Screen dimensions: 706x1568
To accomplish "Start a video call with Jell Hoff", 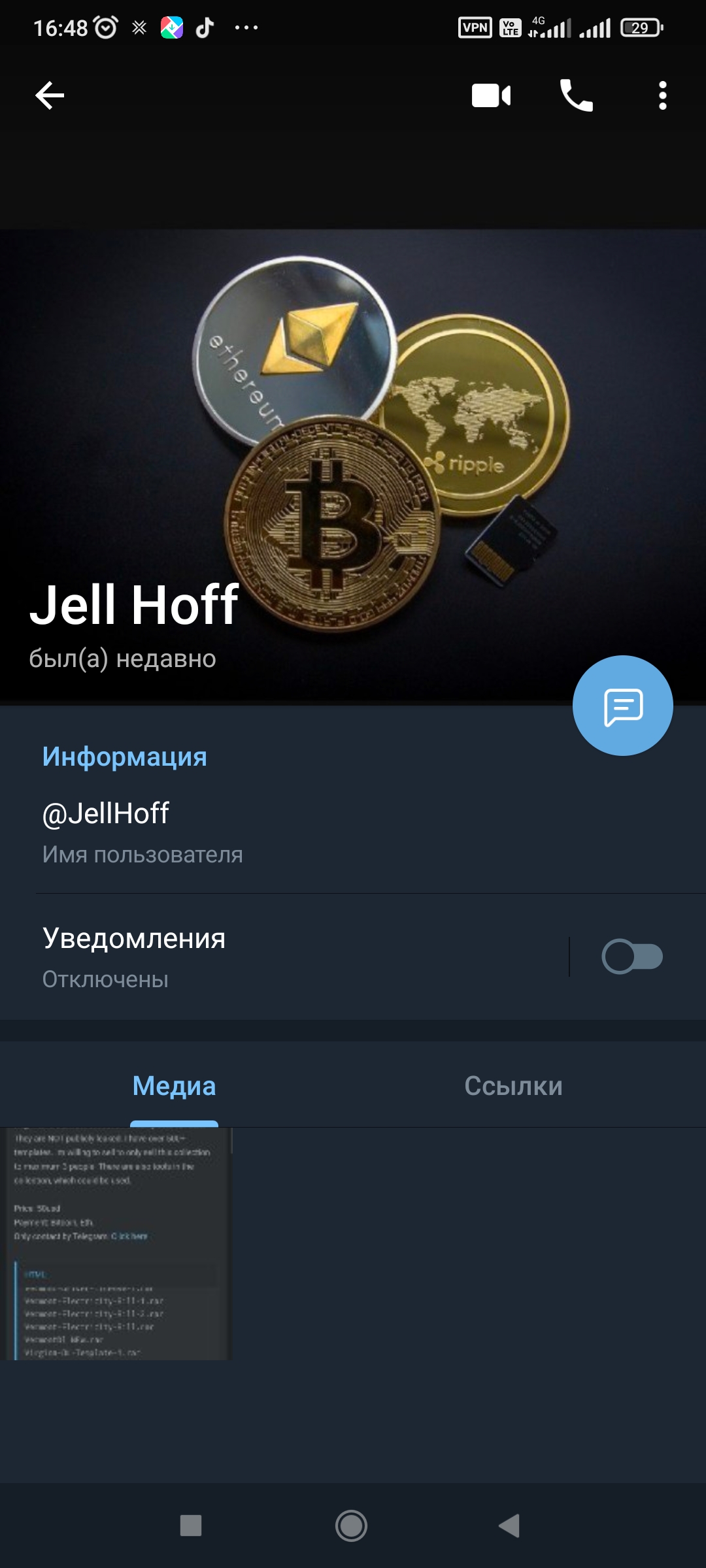I will [491, 95].
